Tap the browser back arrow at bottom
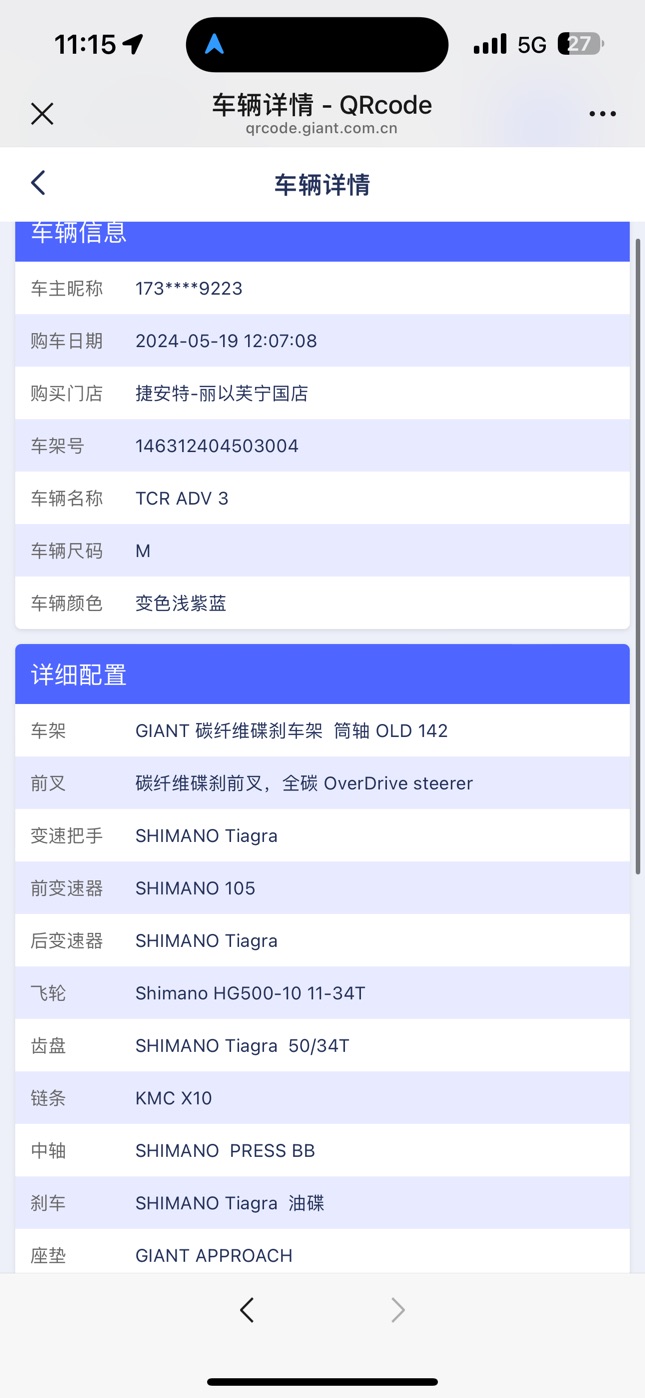The height and width of the screenshot is (1398, 645). 247,1310
